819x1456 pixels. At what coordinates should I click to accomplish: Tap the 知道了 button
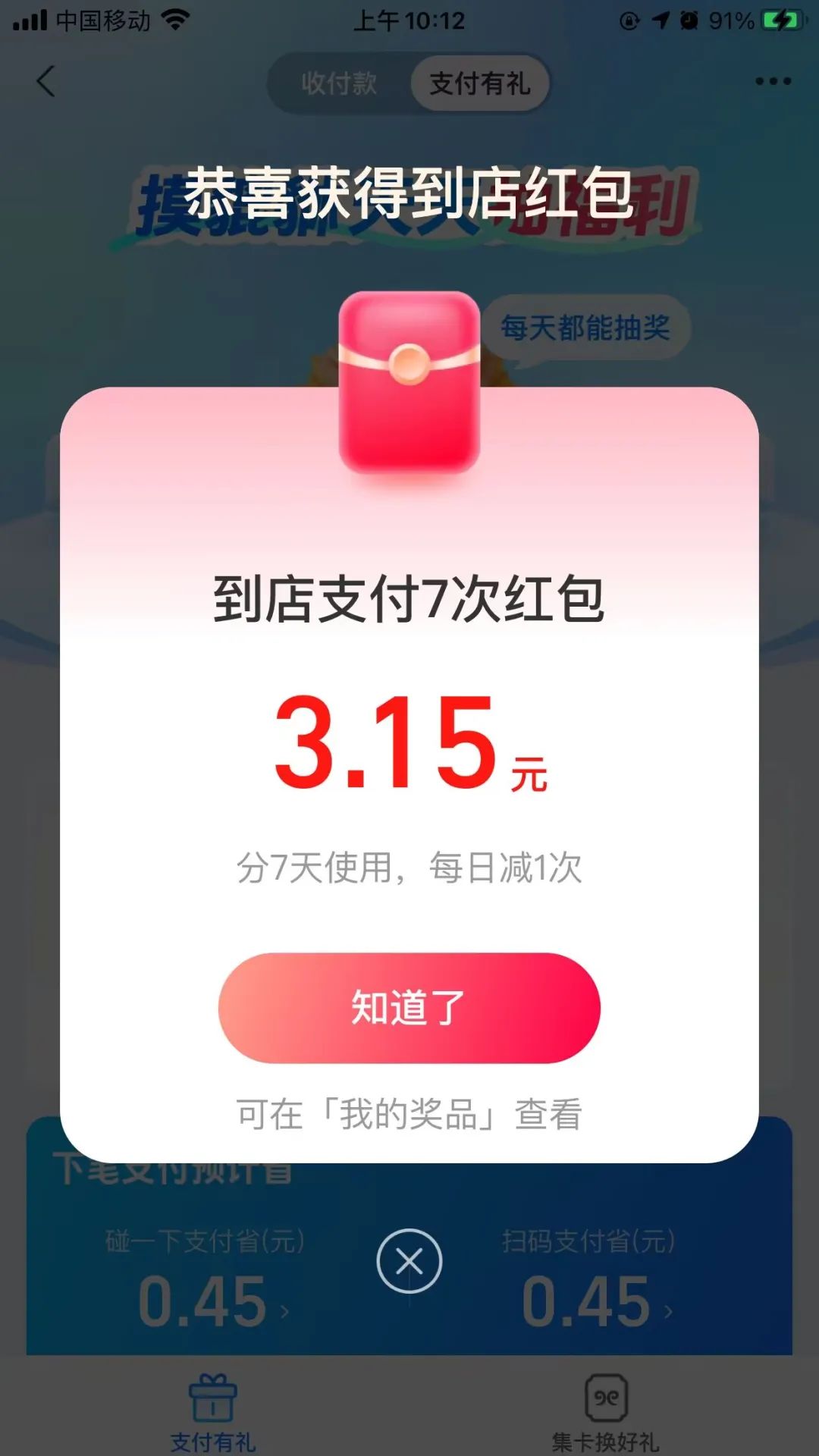pos(409,1008)
